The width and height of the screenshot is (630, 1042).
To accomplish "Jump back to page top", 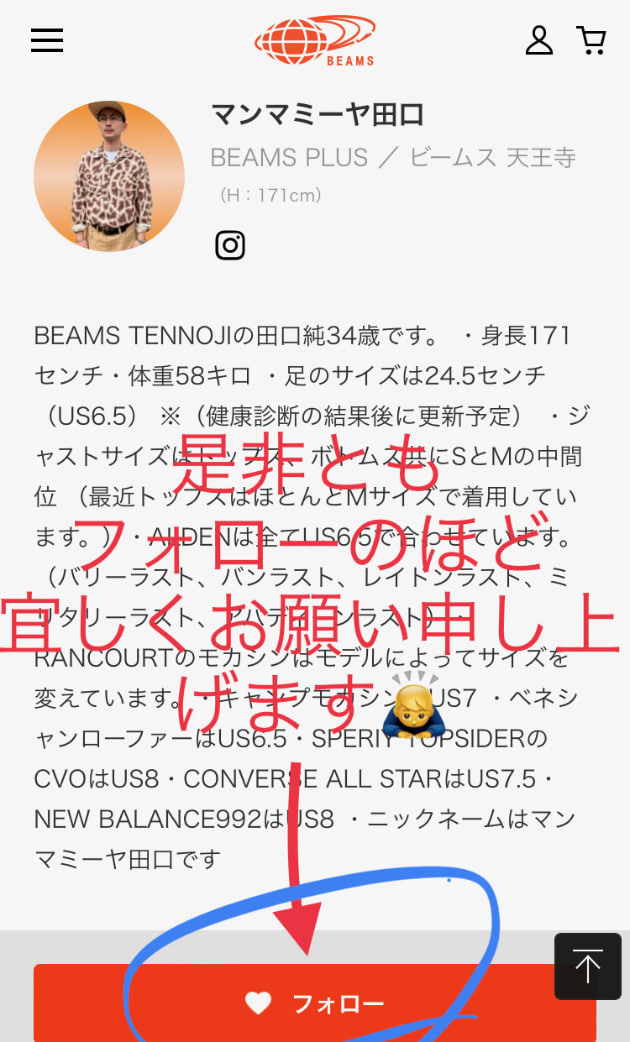I will pyautogui.click(x=588, y=966).
